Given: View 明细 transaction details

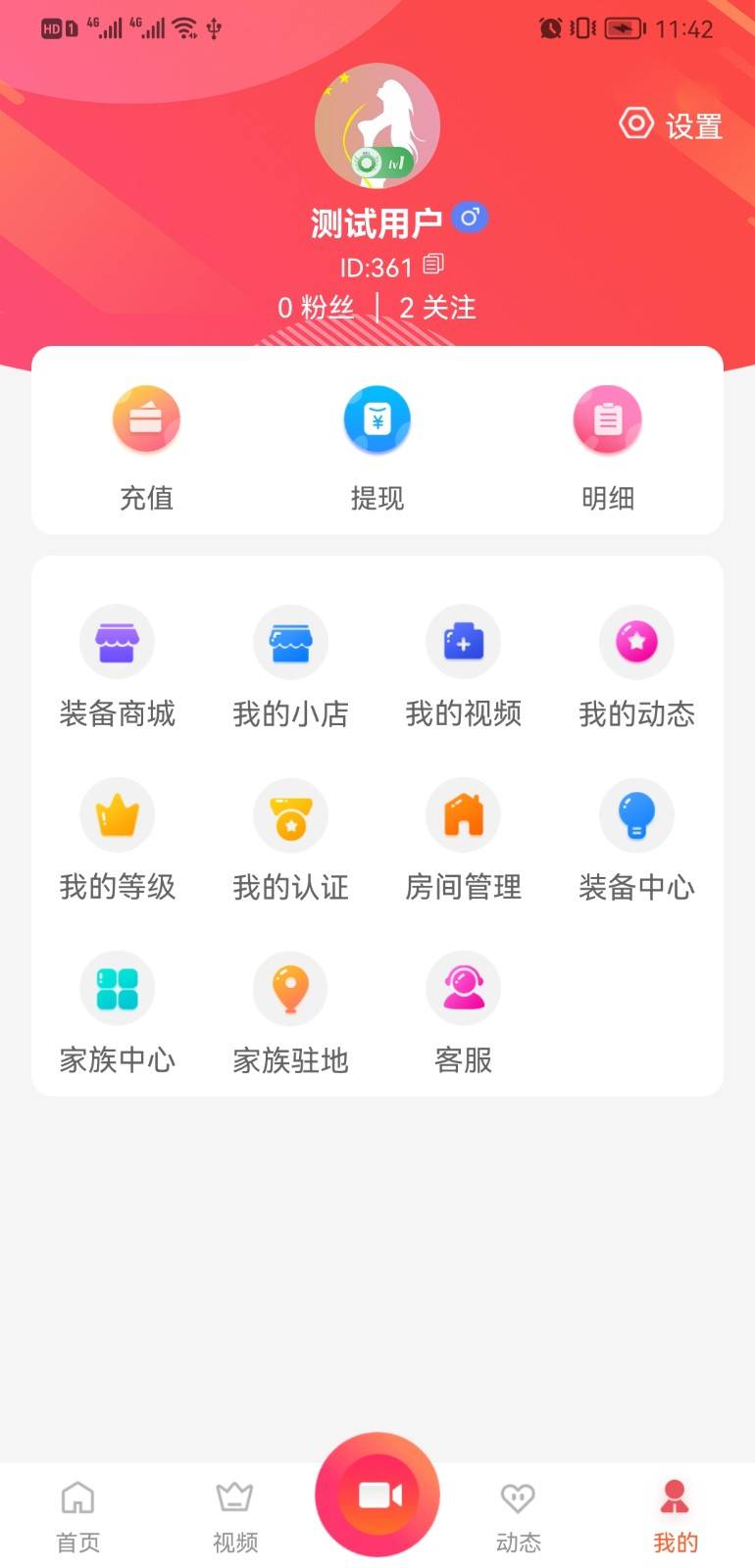Looking at the screenshot, I should tap(608, 446).
